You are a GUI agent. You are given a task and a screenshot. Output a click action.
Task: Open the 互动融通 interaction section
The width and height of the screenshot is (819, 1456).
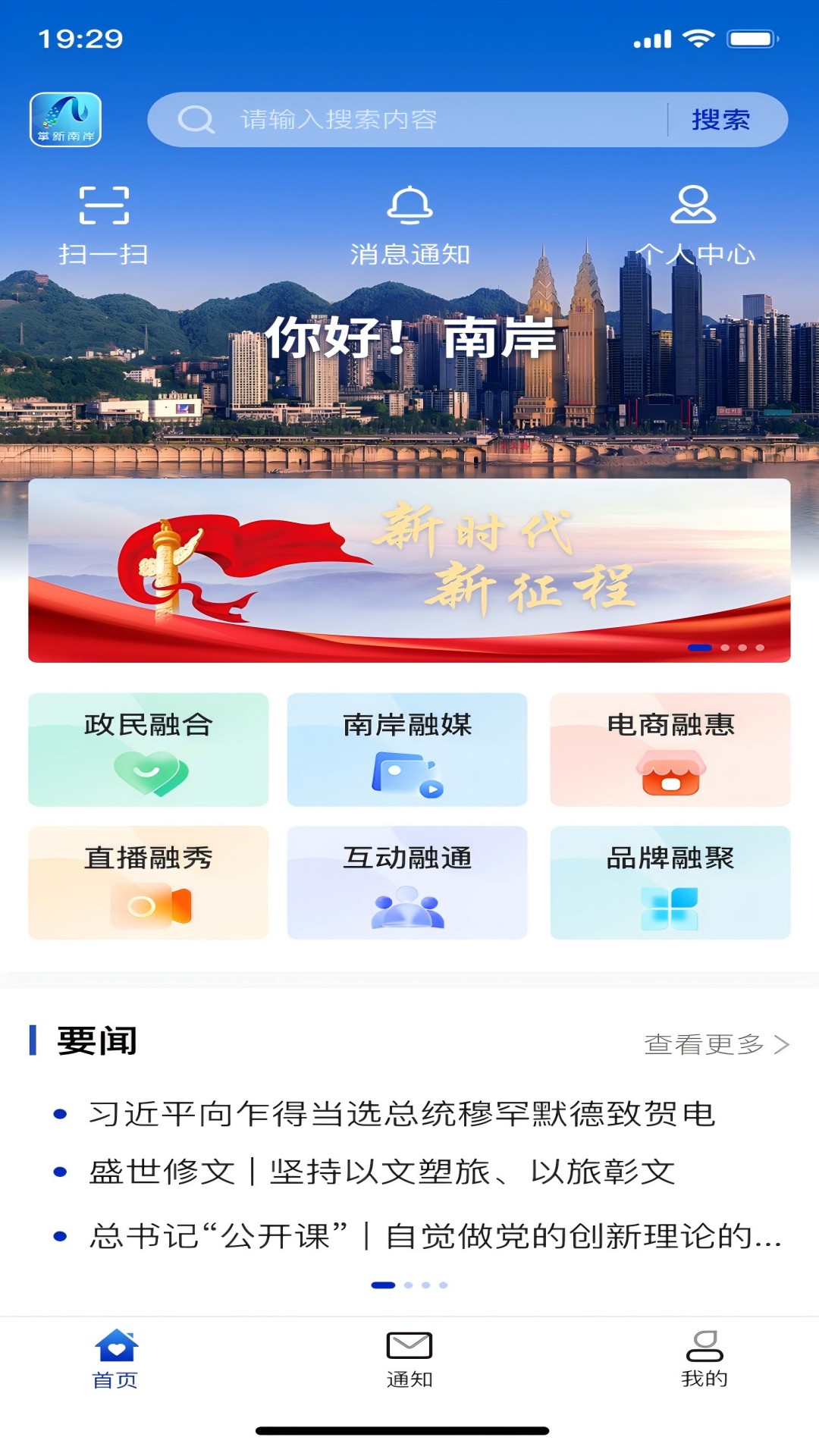tap(409, 883)
